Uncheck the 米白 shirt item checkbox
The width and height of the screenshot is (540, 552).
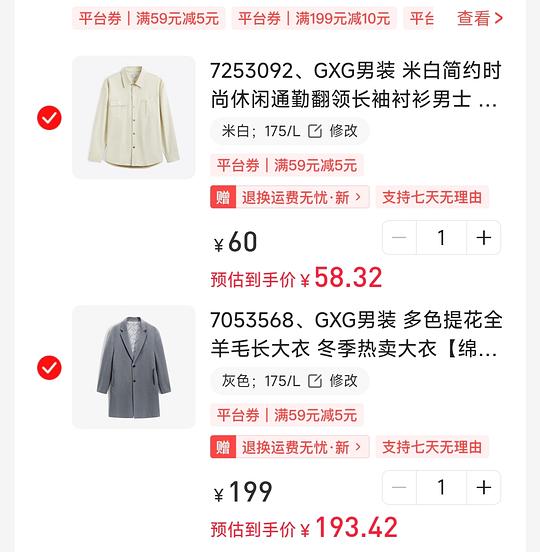pyautogui.click(x=49, y=118)
